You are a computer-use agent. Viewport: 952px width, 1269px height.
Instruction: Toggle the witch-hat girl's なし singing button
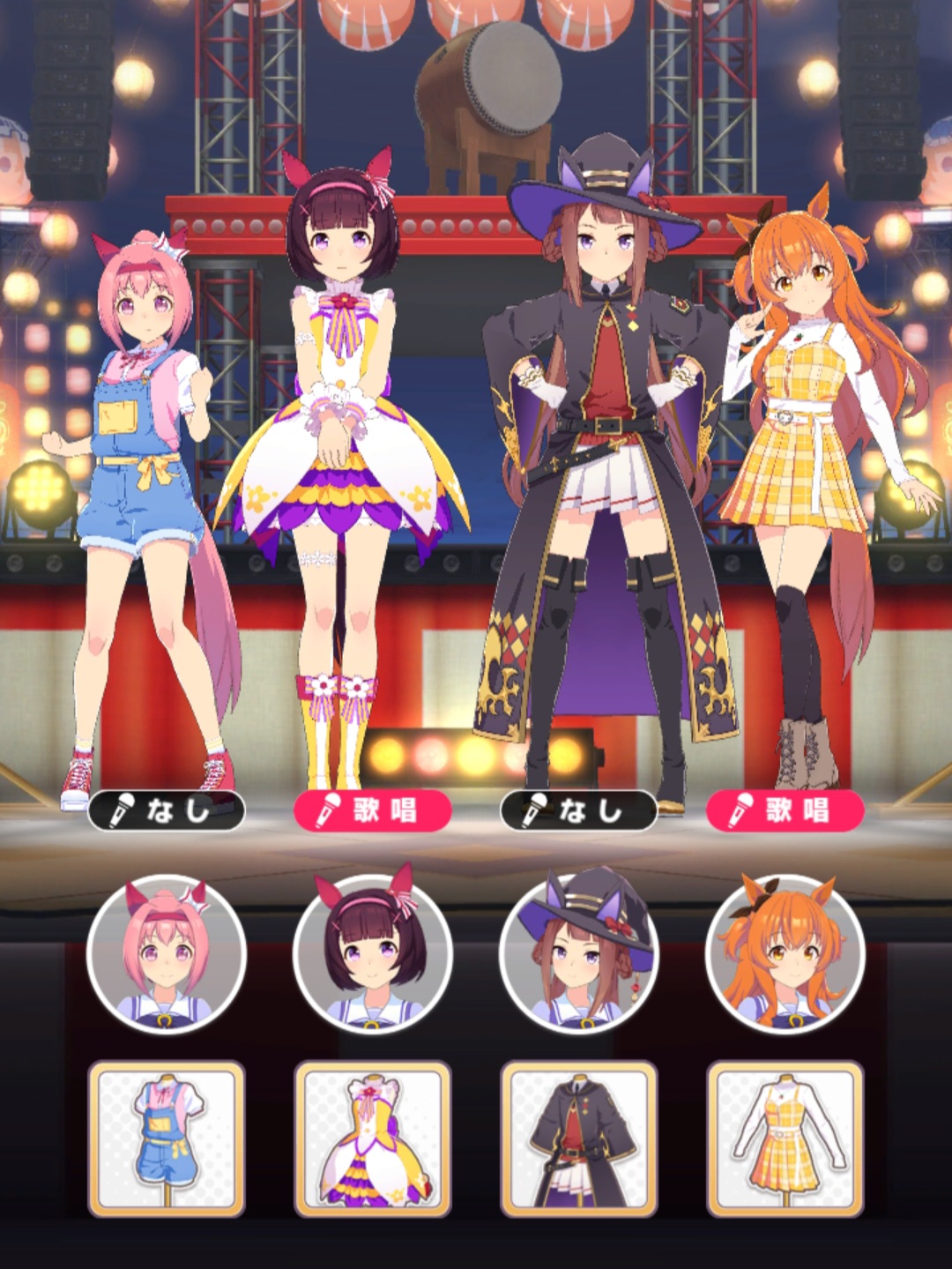pos(578,810)
